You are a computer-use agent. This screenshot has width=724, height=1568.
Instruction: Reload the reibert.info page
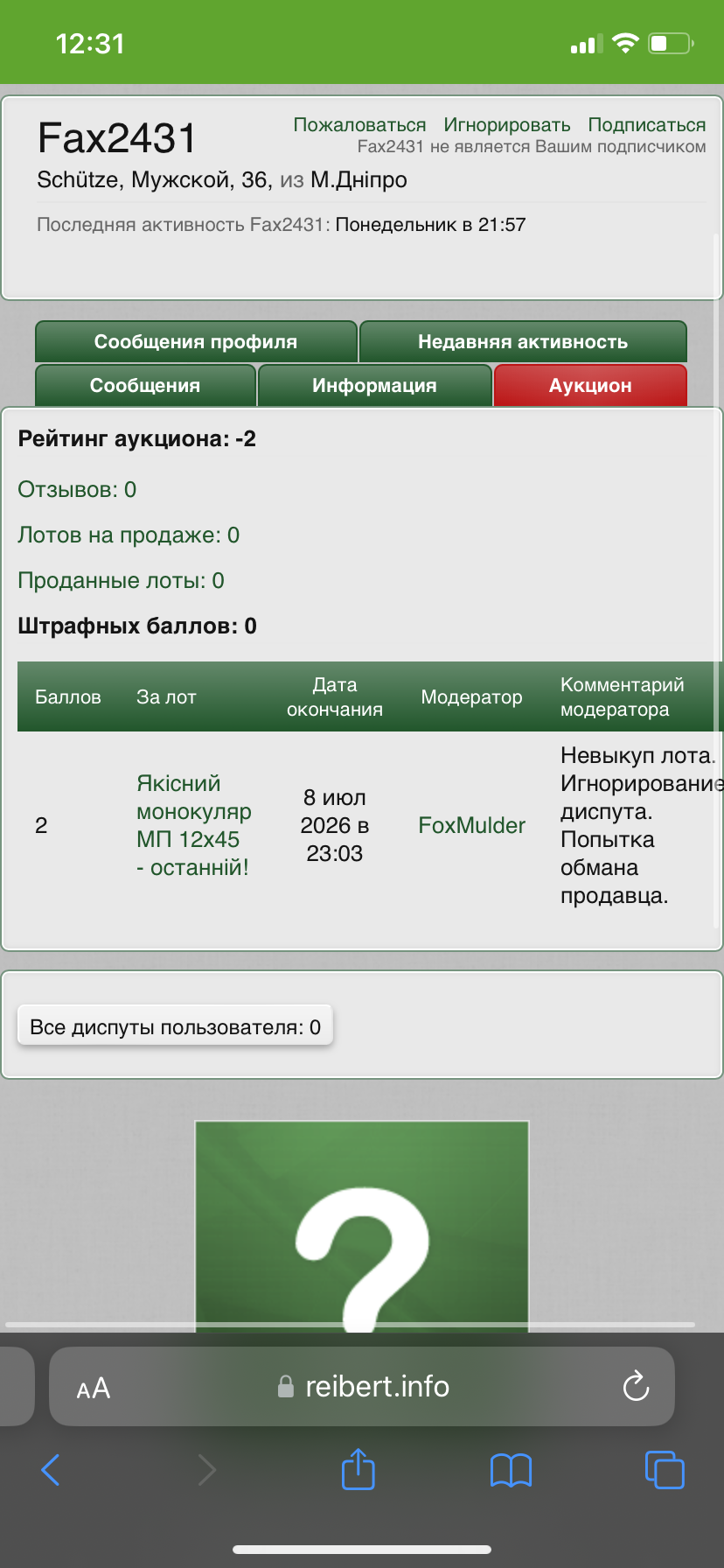(x=636, y=1386)
